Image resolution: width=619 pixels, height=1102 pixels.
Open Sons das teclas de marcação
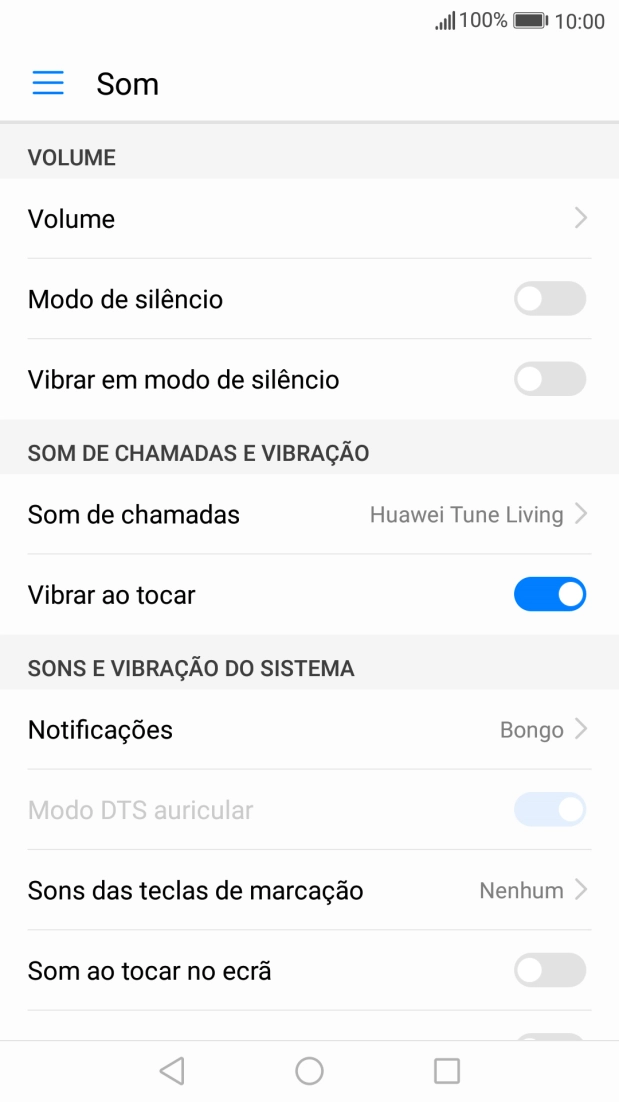pos(309,890)
